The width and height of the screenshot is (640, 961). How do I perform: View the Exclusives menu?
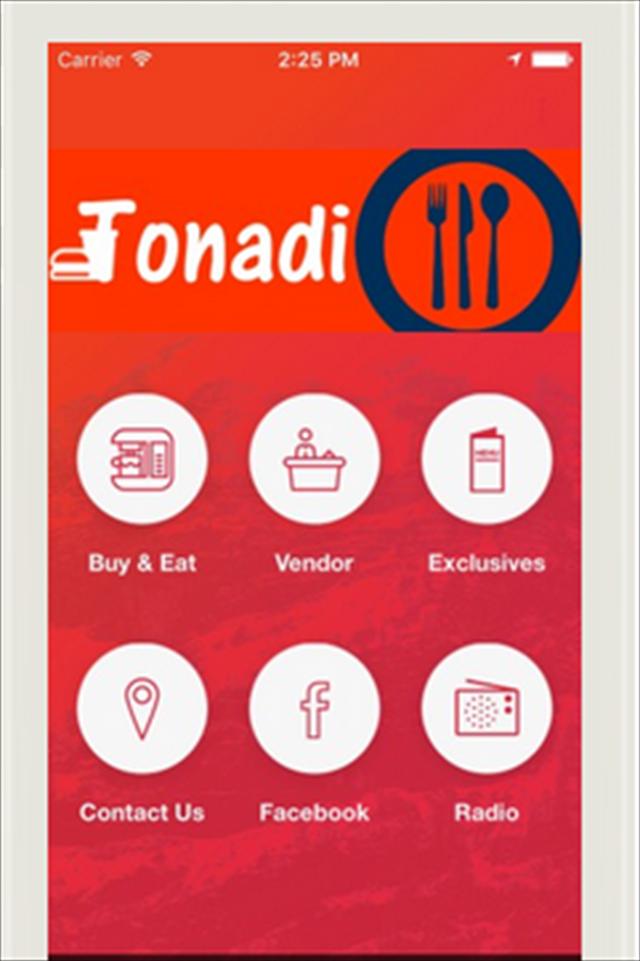pos(486,459)
